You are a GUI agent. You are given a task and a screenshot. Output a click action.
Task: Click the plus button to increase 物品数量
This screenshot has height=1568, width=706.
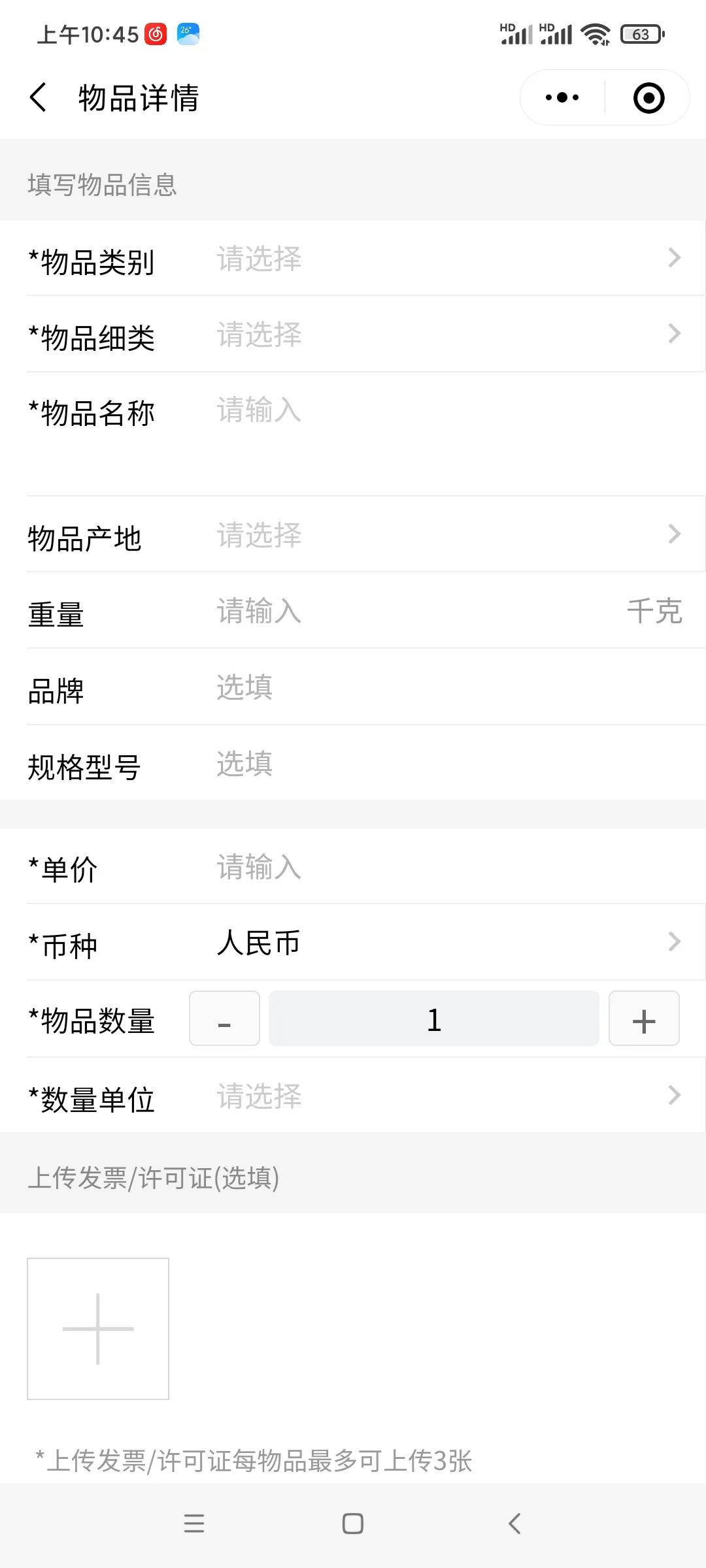click(644, 1019)
